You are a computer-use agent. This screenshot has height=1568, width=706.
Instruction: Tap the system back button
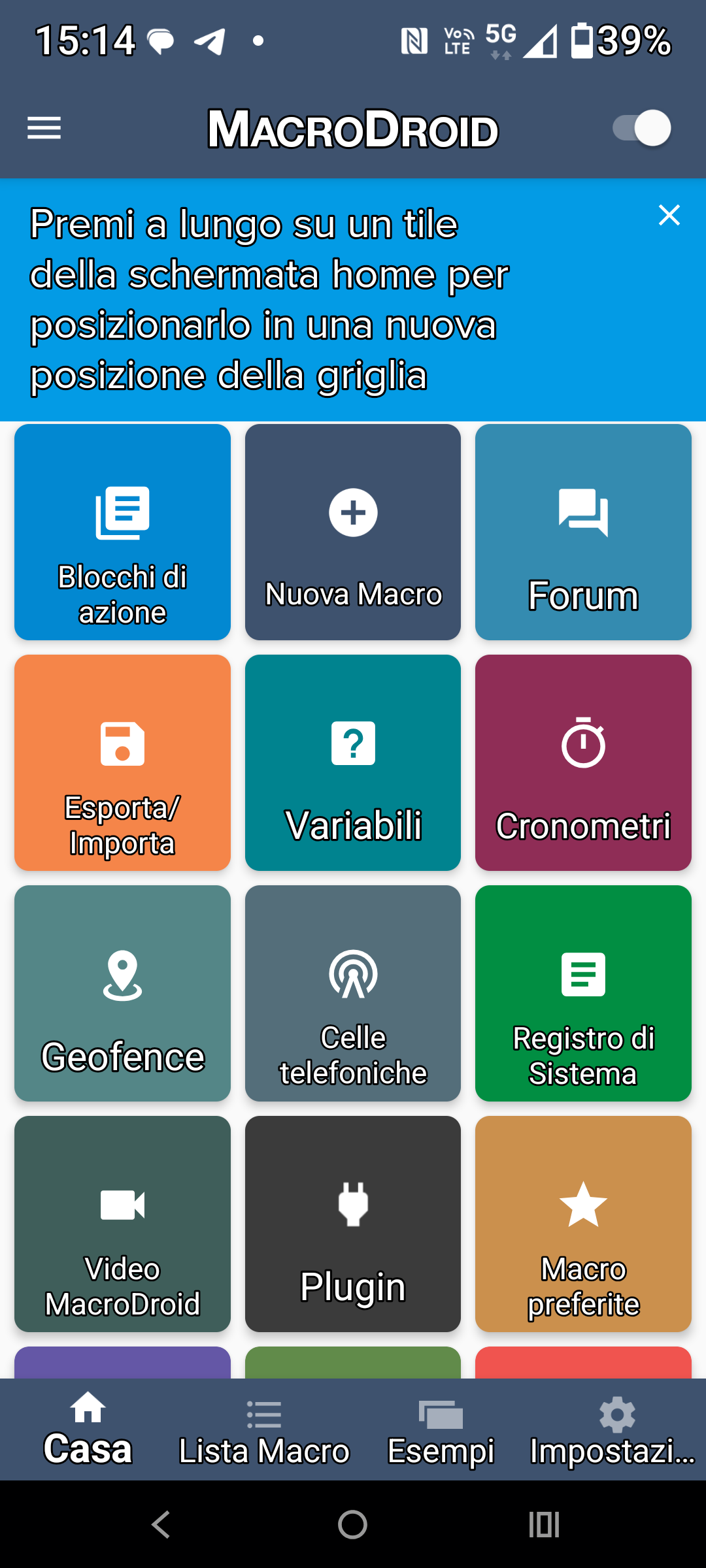(x=161, y=1525)
